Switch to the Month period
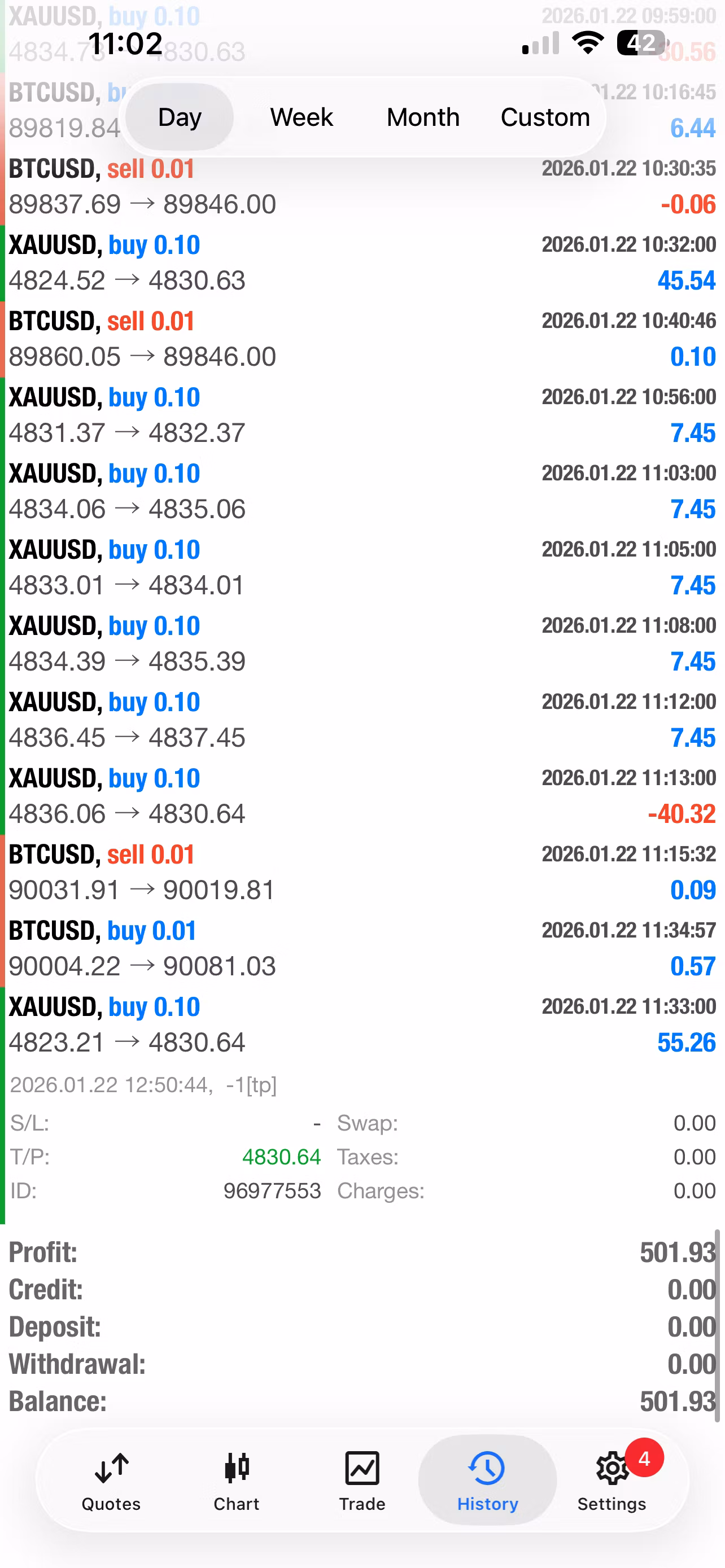The image size is (725, 1568). (x=423, y=117)
